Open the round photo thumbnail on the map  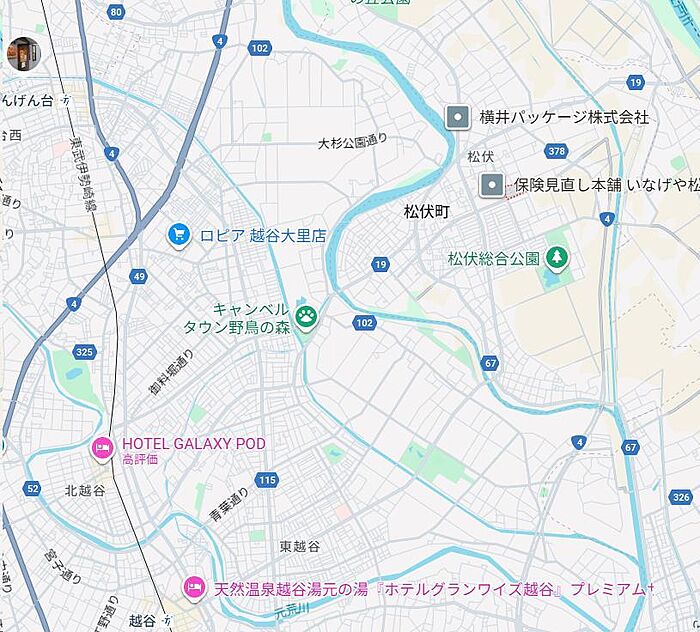pos(22,54)
